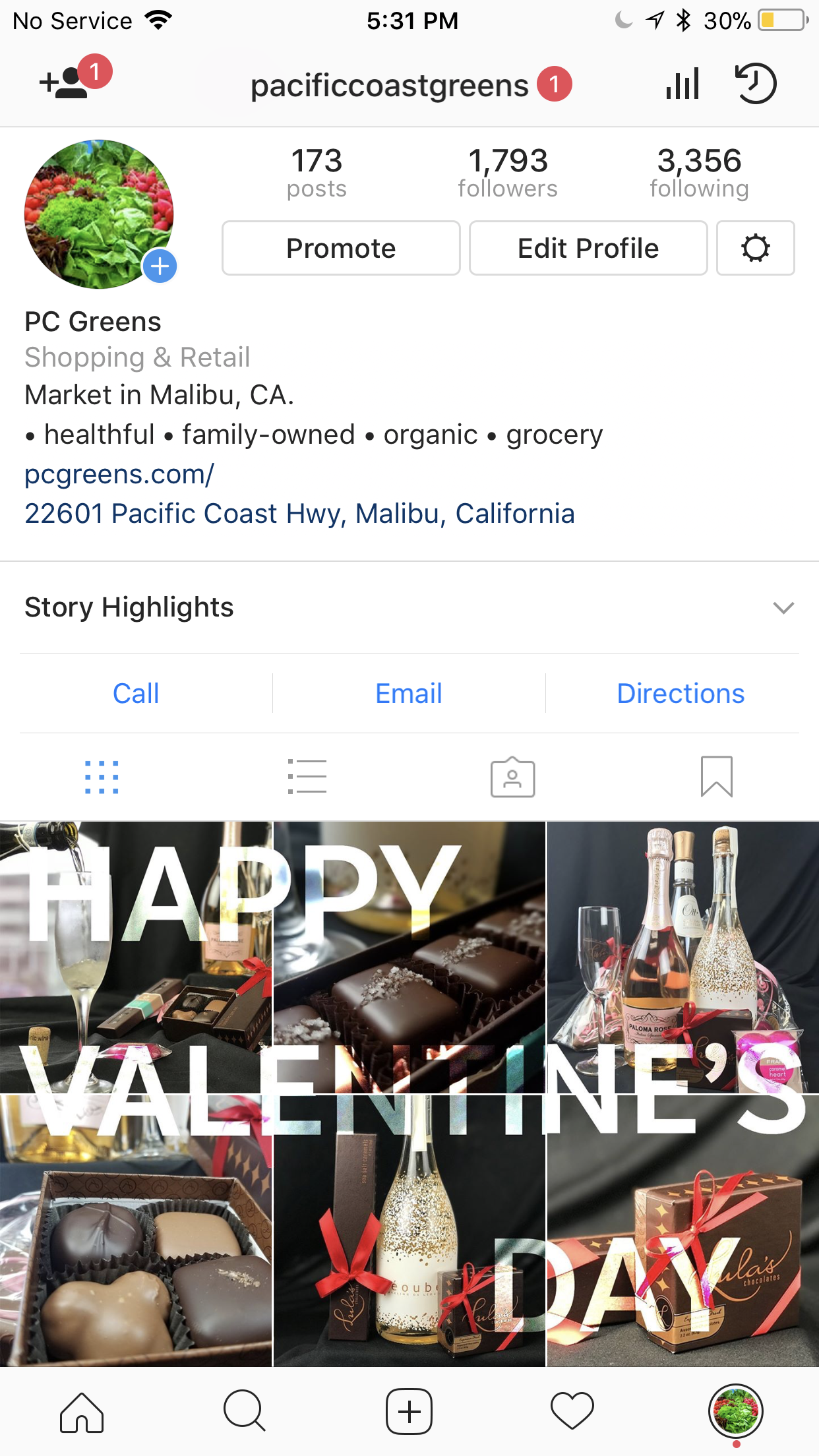
Task: Open the saved posts bookmark tab
Action: point(717,777)
